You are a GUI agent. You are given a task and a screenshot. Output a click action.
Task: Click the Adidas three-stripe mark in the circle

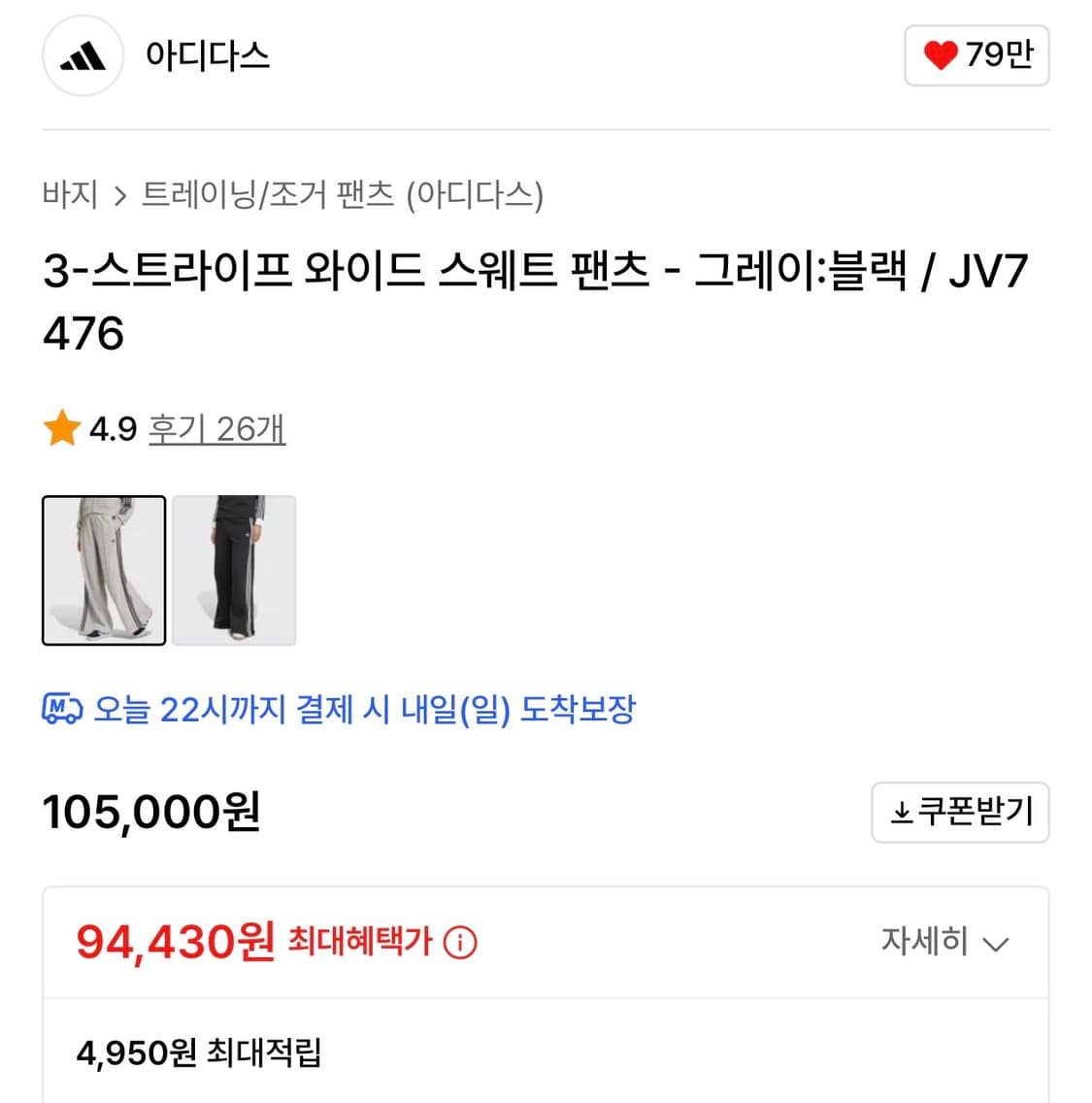point(82,56)
